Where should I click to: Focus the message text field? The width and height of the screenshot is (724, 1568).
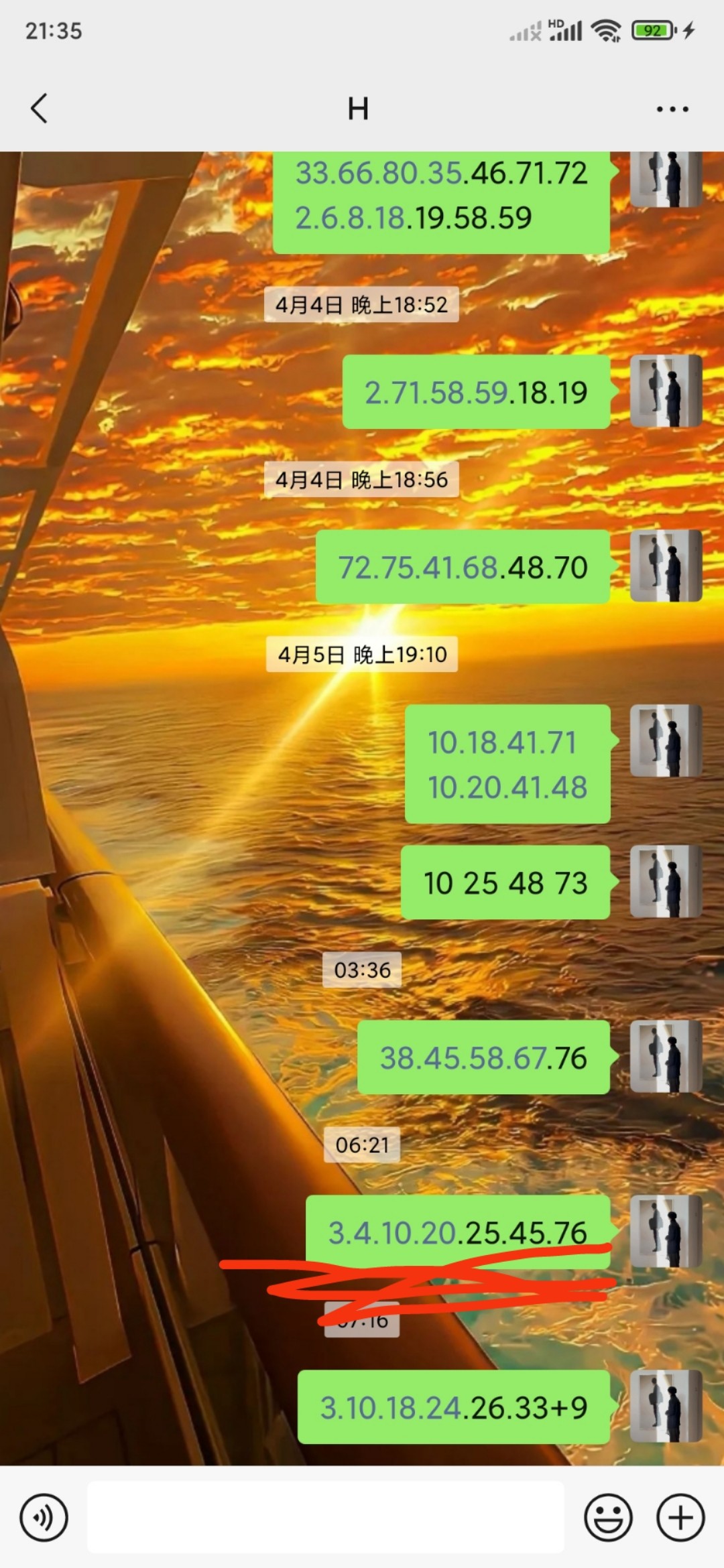tap(325, 1517)
